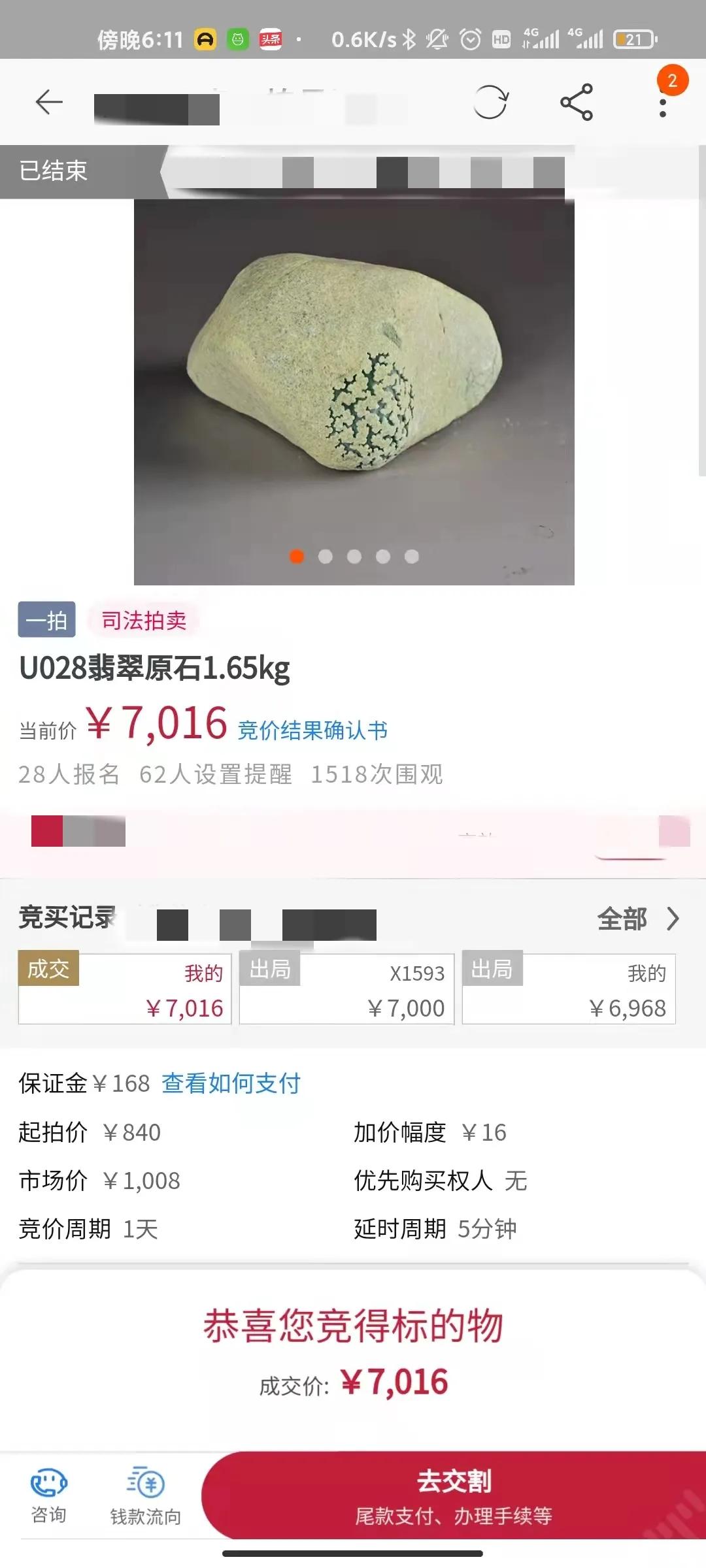706x1568 pixels.
Task: Expand 全部 to view all bid records
Action: (x=631, y=919)
